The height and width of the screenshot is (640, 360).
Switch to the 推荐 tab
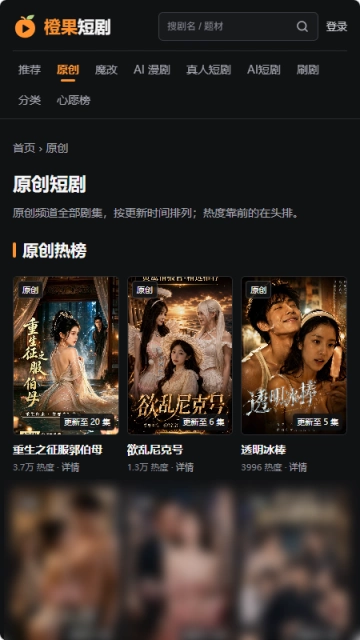coord(29,70)
